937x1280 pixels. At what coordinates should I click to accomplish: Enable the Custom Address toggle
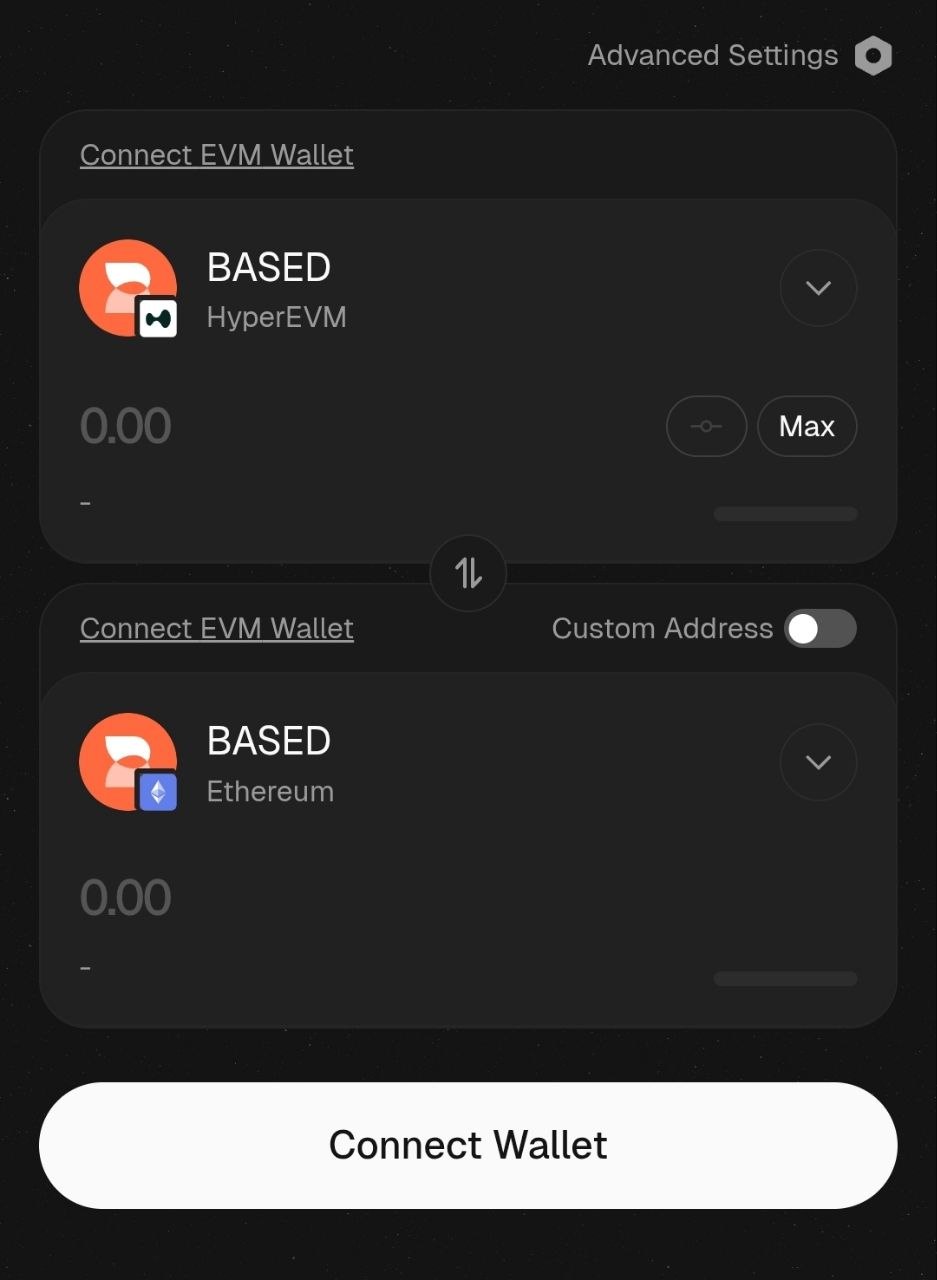[x=820, y=628]
